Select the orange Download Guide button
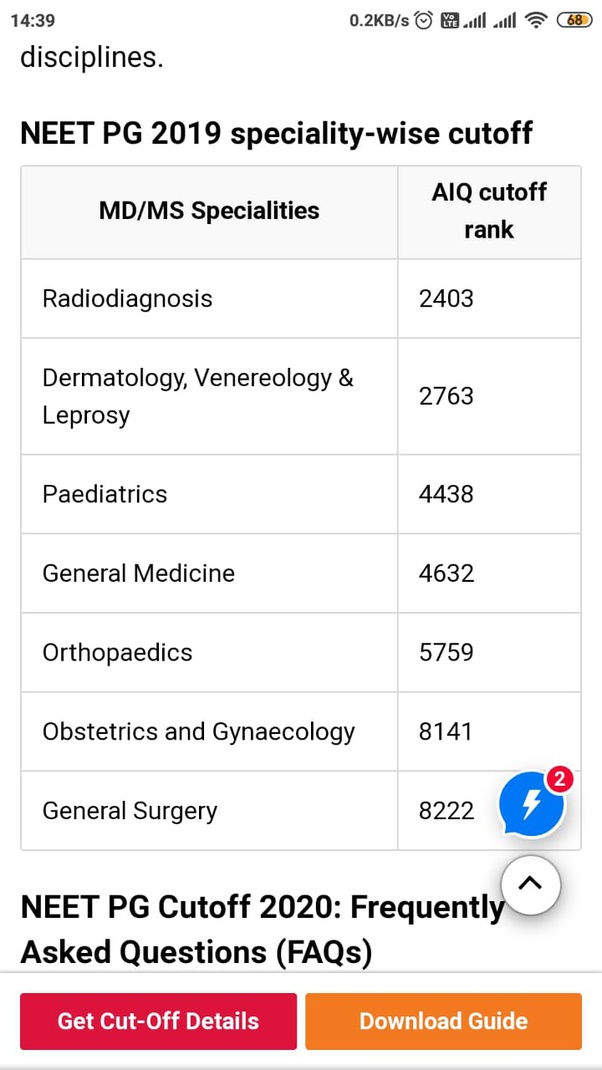The image size is (602, 1070). (x=443, y=1021)
